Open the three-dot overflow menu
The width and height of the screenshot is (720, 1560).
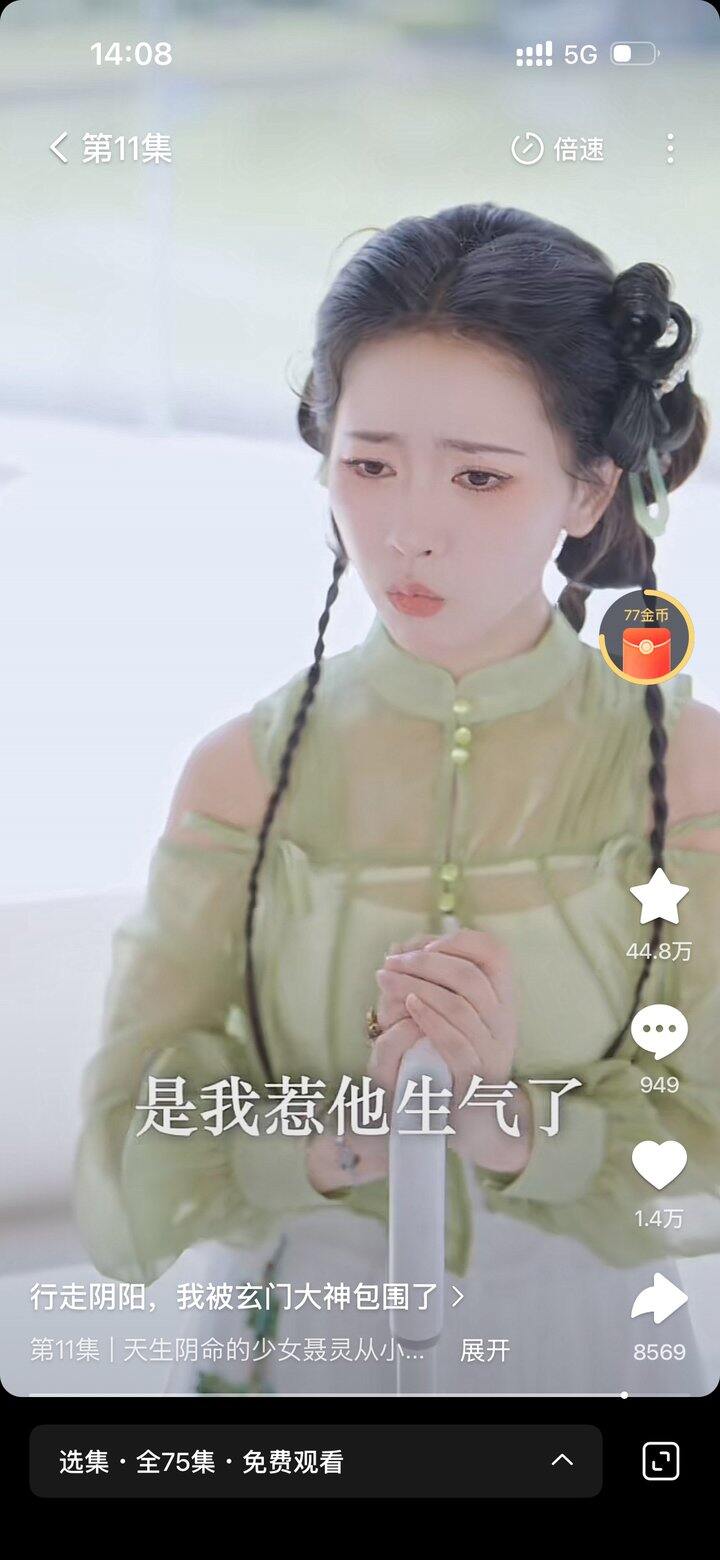click(670, 149)
